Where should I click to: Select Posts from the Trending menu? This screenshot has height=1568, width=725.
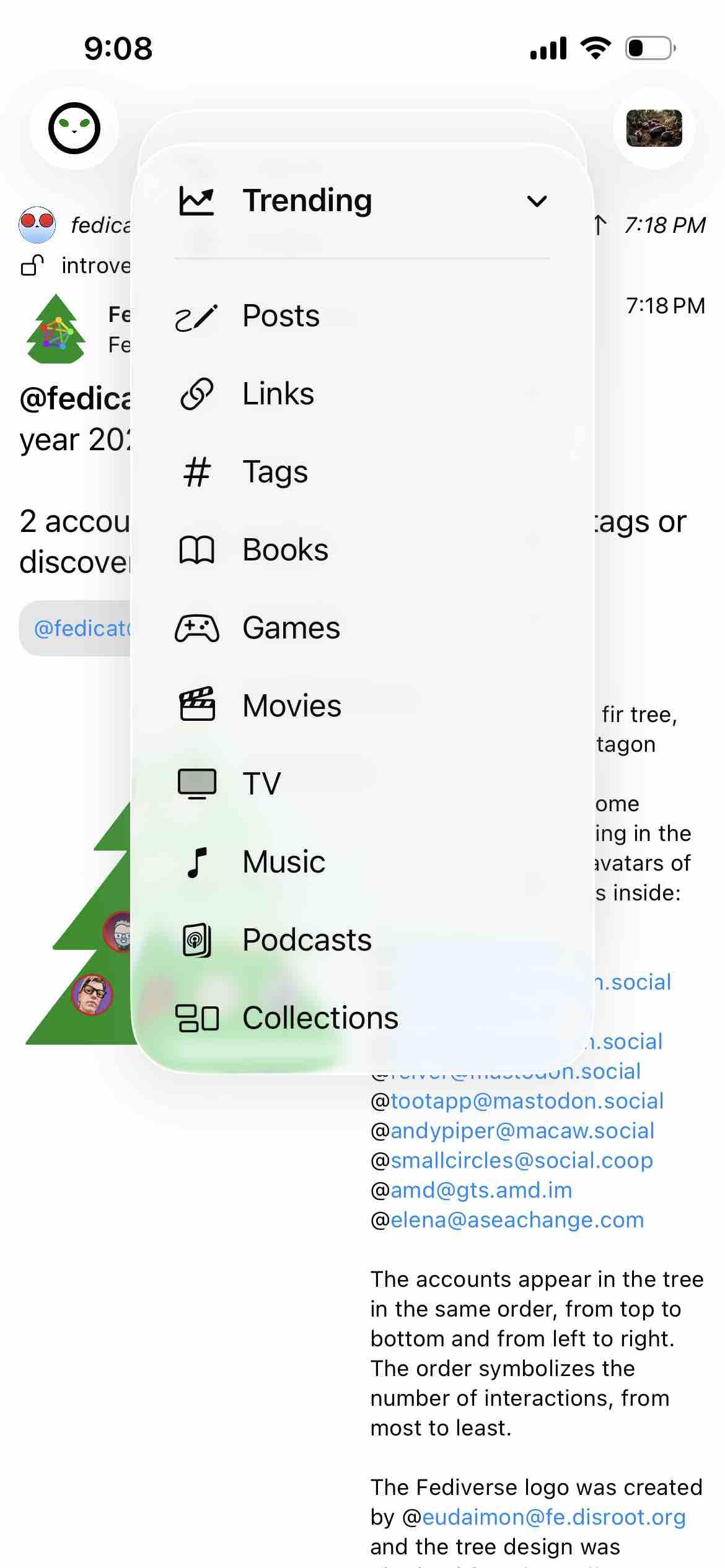pyautogui.click(x=280, y=316)
